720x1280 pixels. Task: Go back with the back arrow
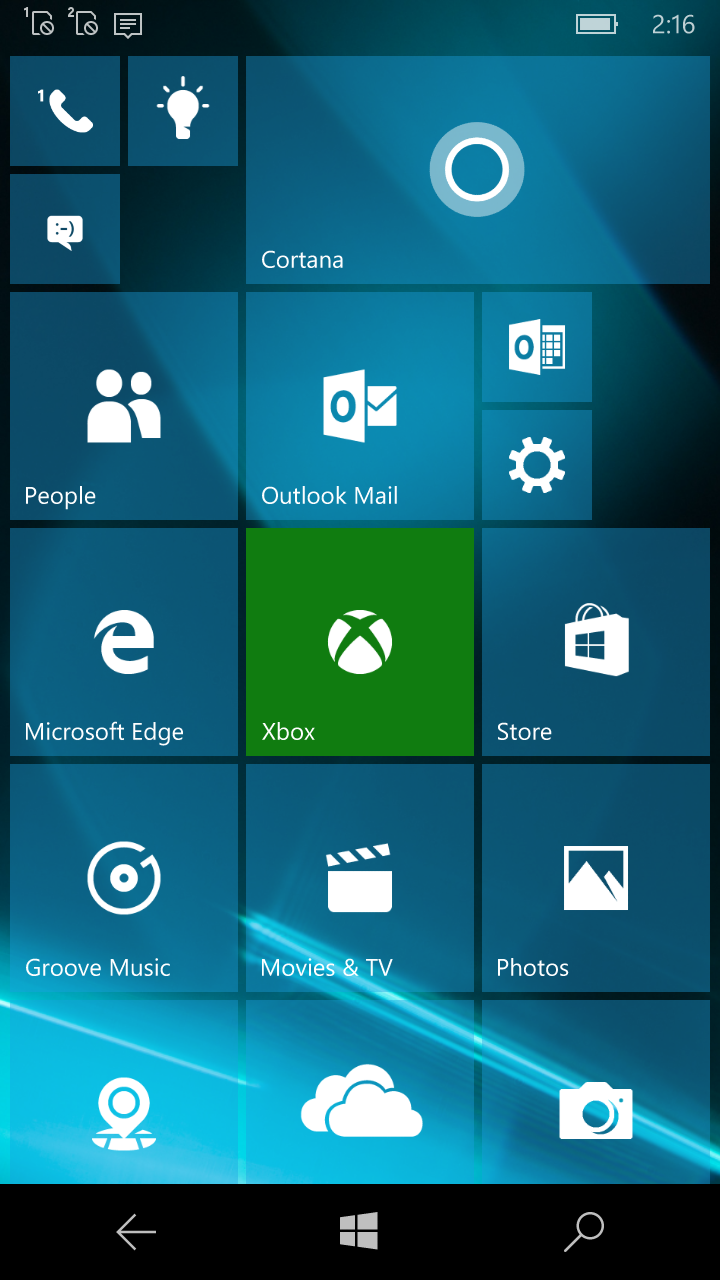(136, 1232)
